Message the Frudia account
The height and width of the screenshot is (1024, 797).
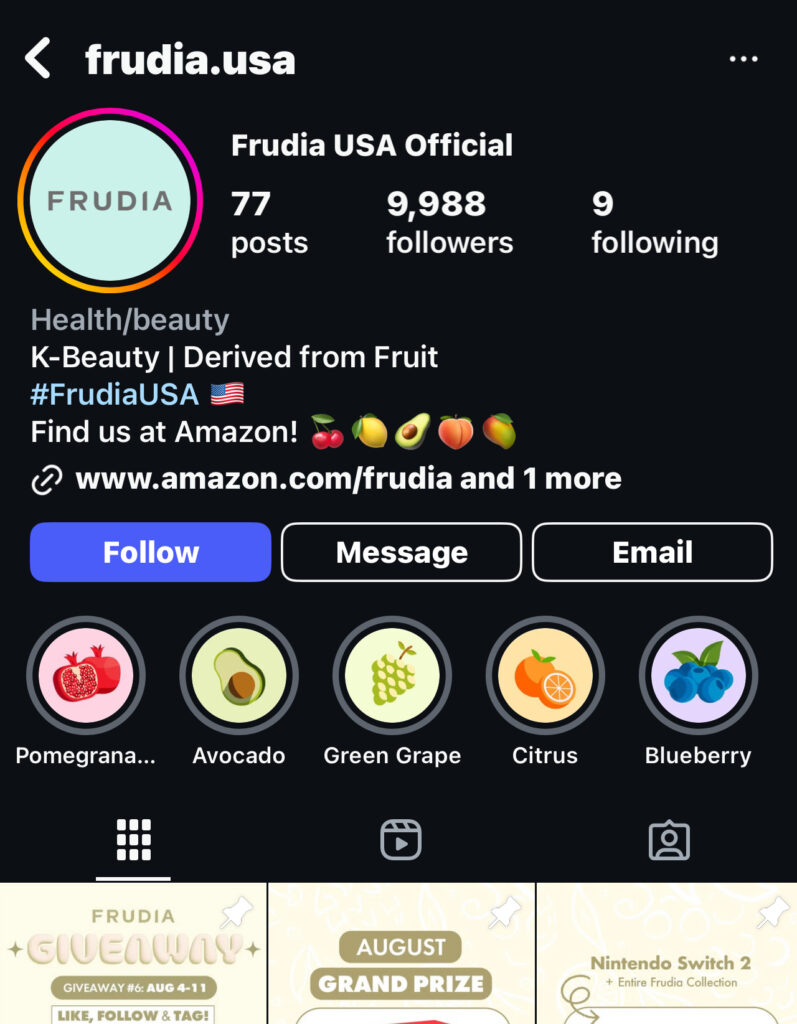401,552
